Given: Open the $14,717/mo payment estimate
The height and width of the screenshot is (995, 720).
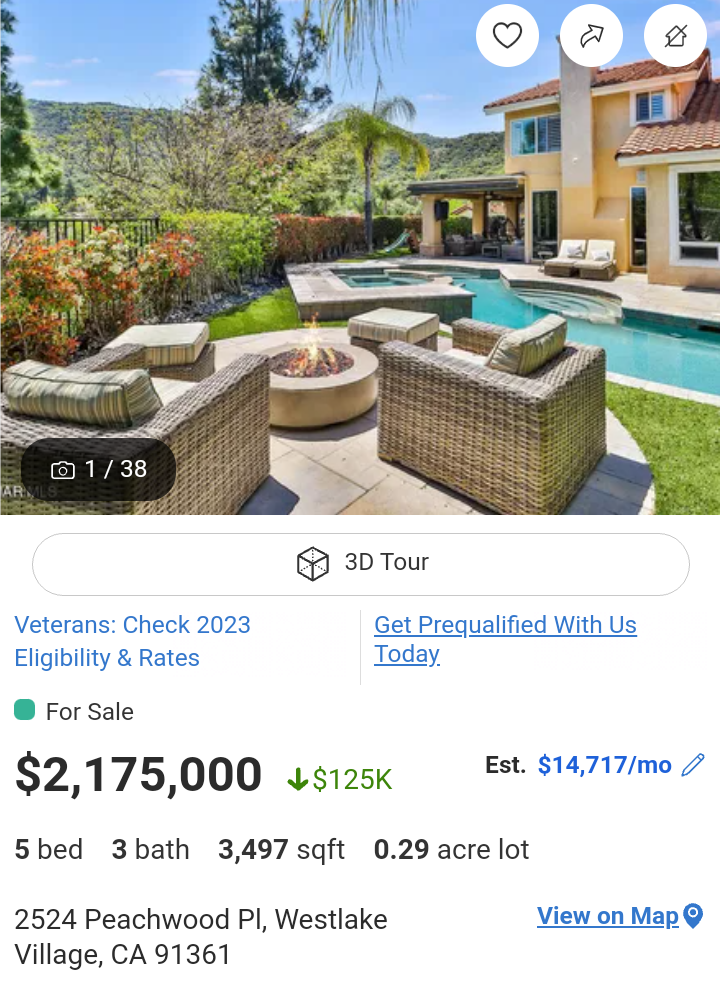Looking at the screenshot, I should coord(604,765).
